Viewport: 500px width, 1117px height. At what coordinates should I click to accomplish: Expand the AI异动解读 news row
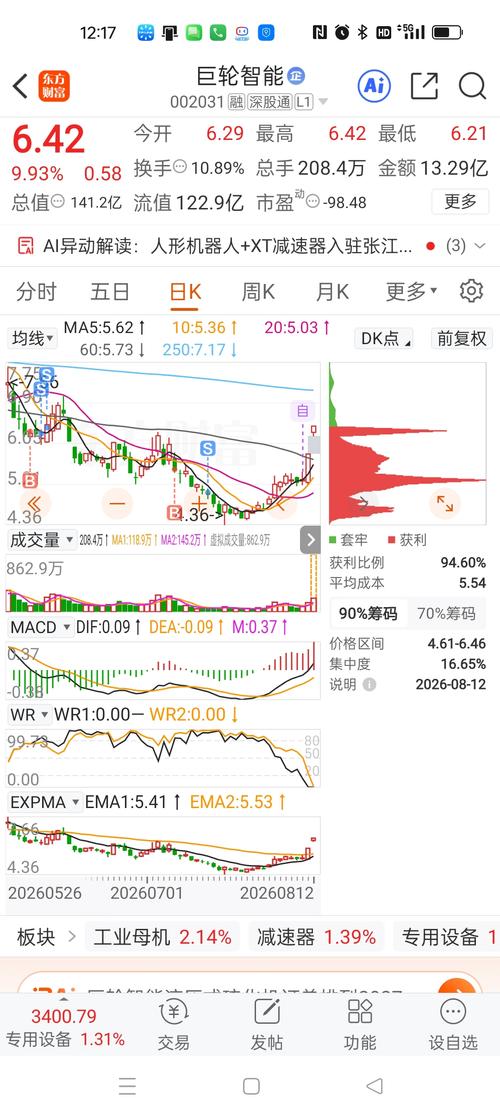pos(250,246)
